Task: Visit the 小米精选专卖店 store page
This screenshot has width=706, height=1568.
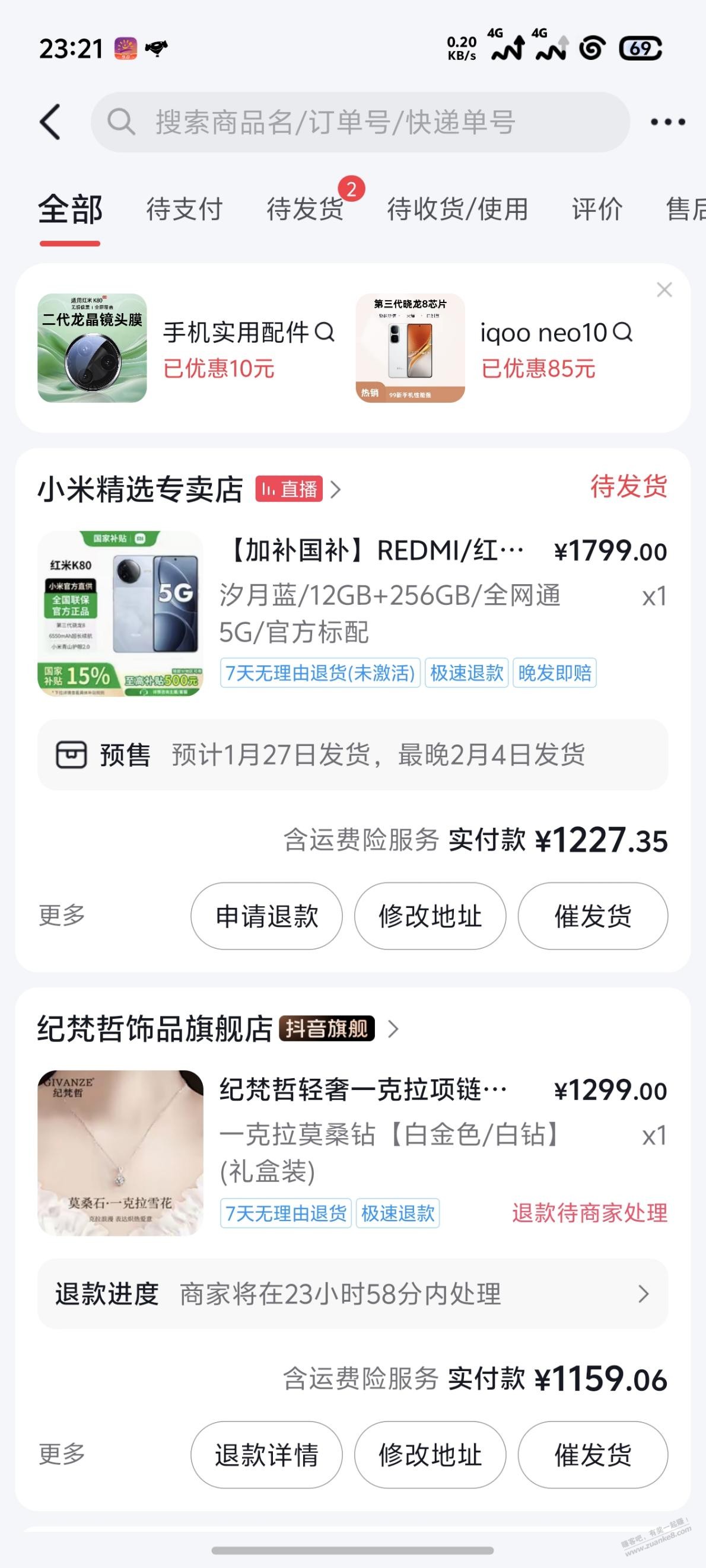Action: click(x=140, y=489)
